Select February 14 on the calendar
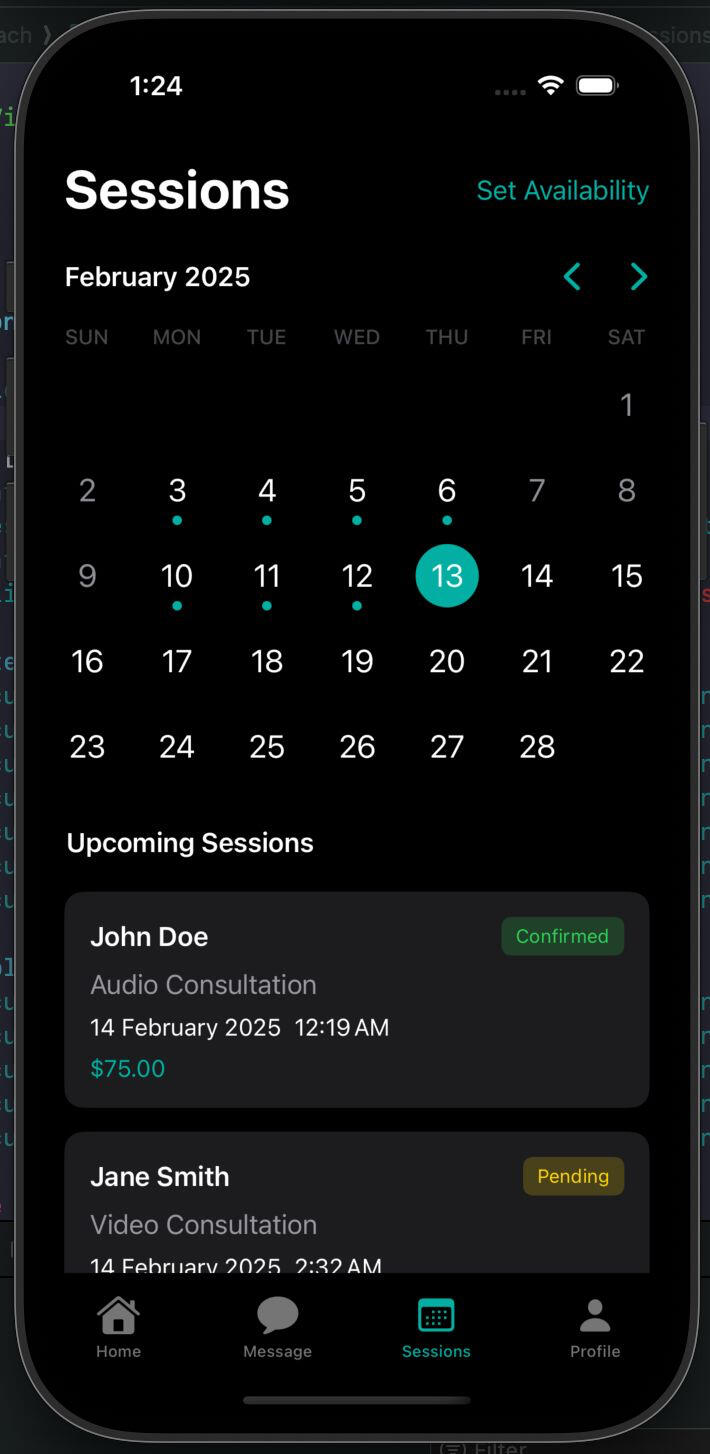 (537, 576)
